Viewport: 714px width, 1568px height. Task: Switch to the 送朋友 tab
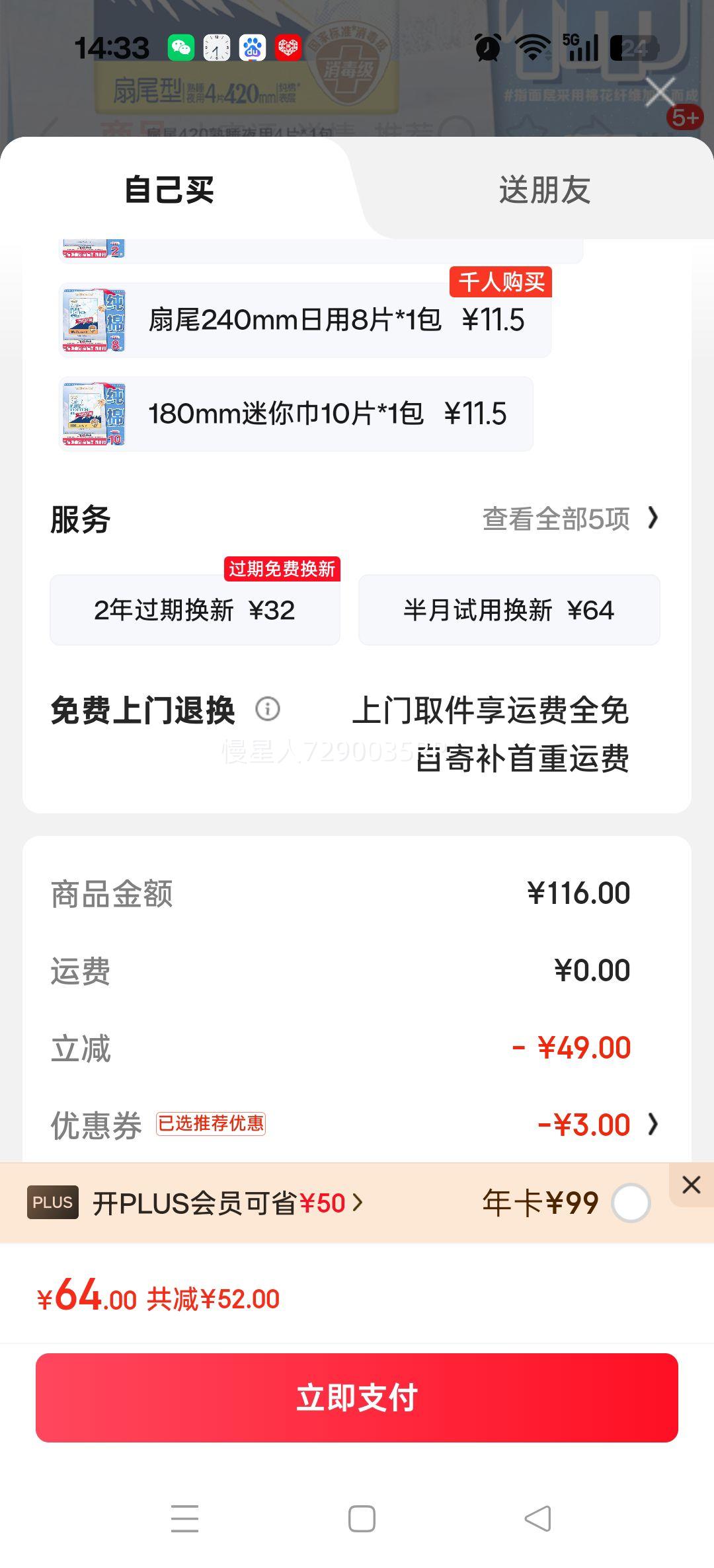pos(544,190)
